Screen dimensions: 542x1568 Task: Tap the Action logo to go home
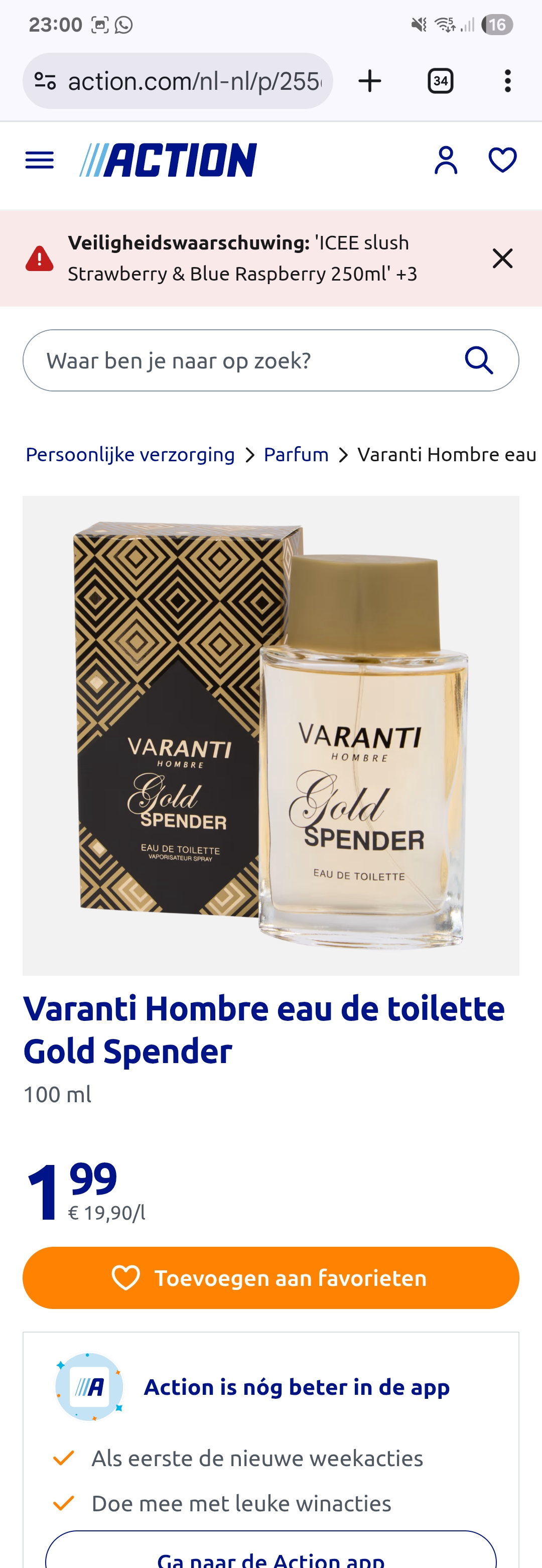coord(169,161)
